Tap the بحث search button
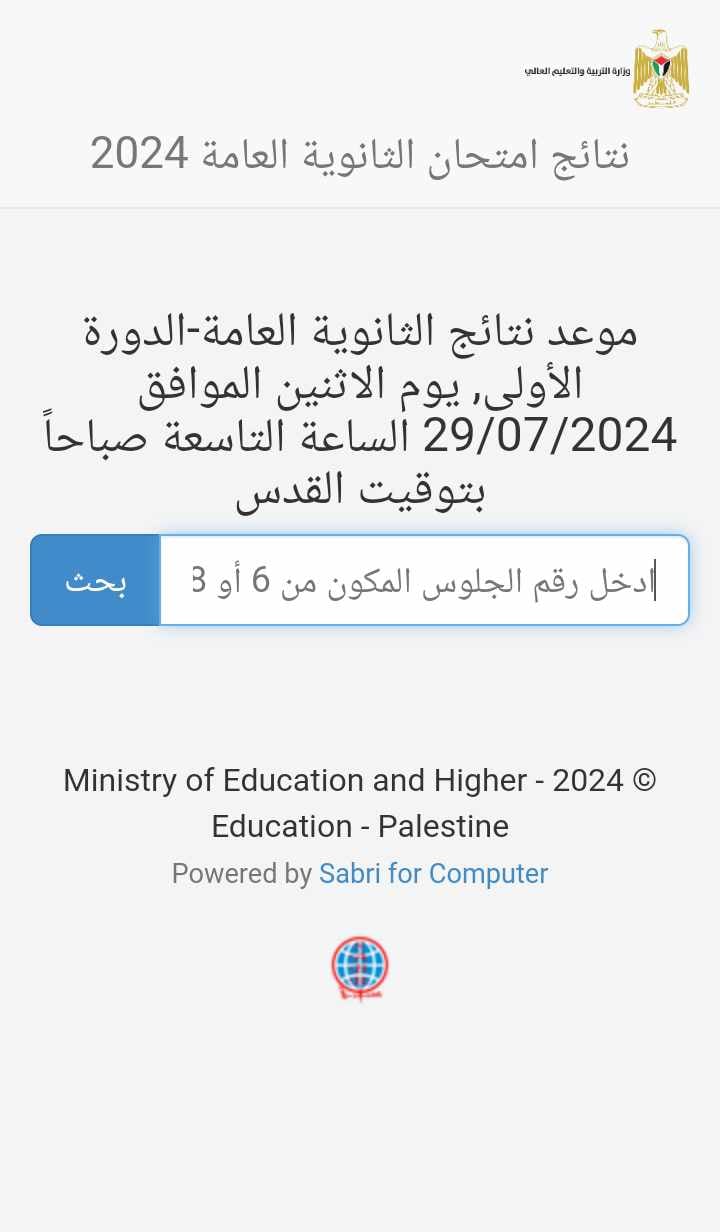 click(95, 580)
